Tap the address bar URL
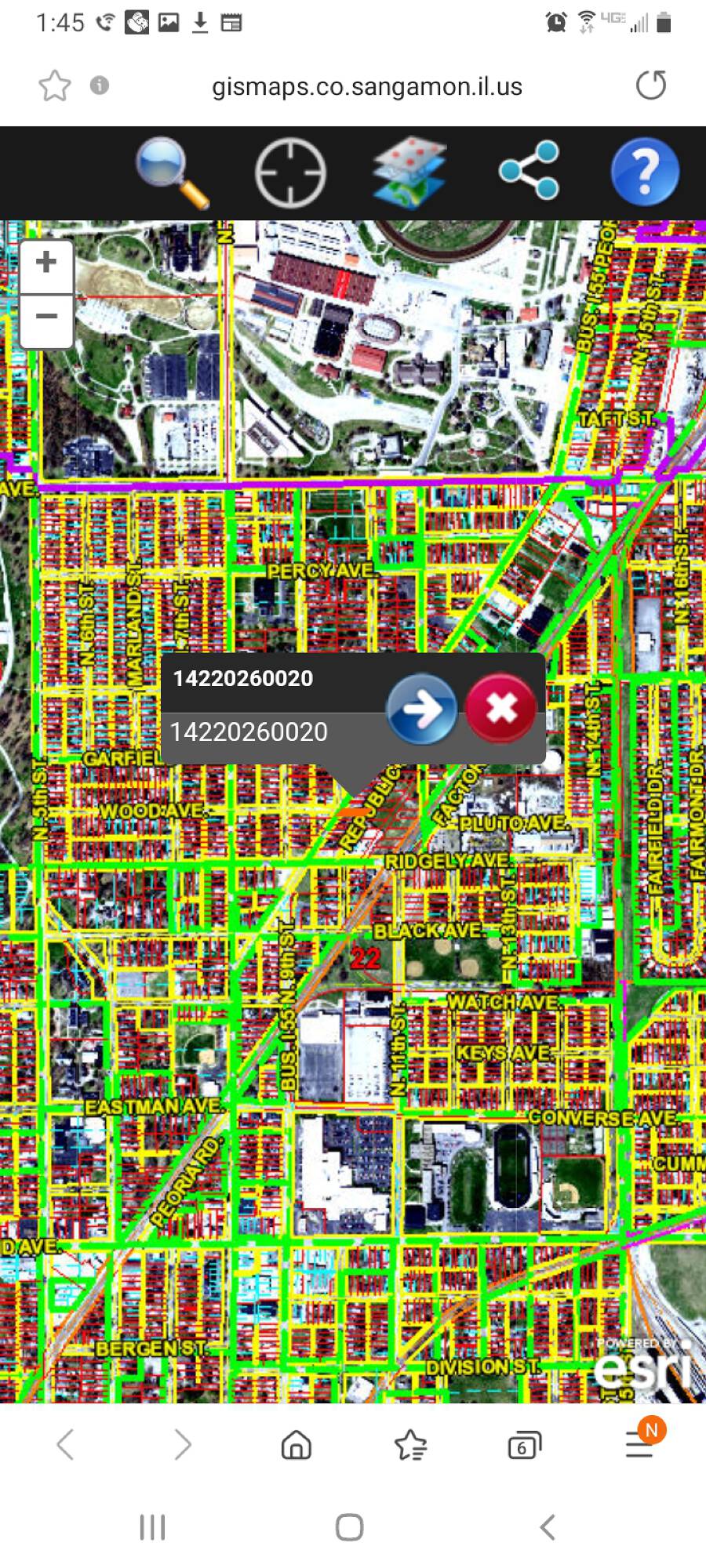 pos(366,86)
